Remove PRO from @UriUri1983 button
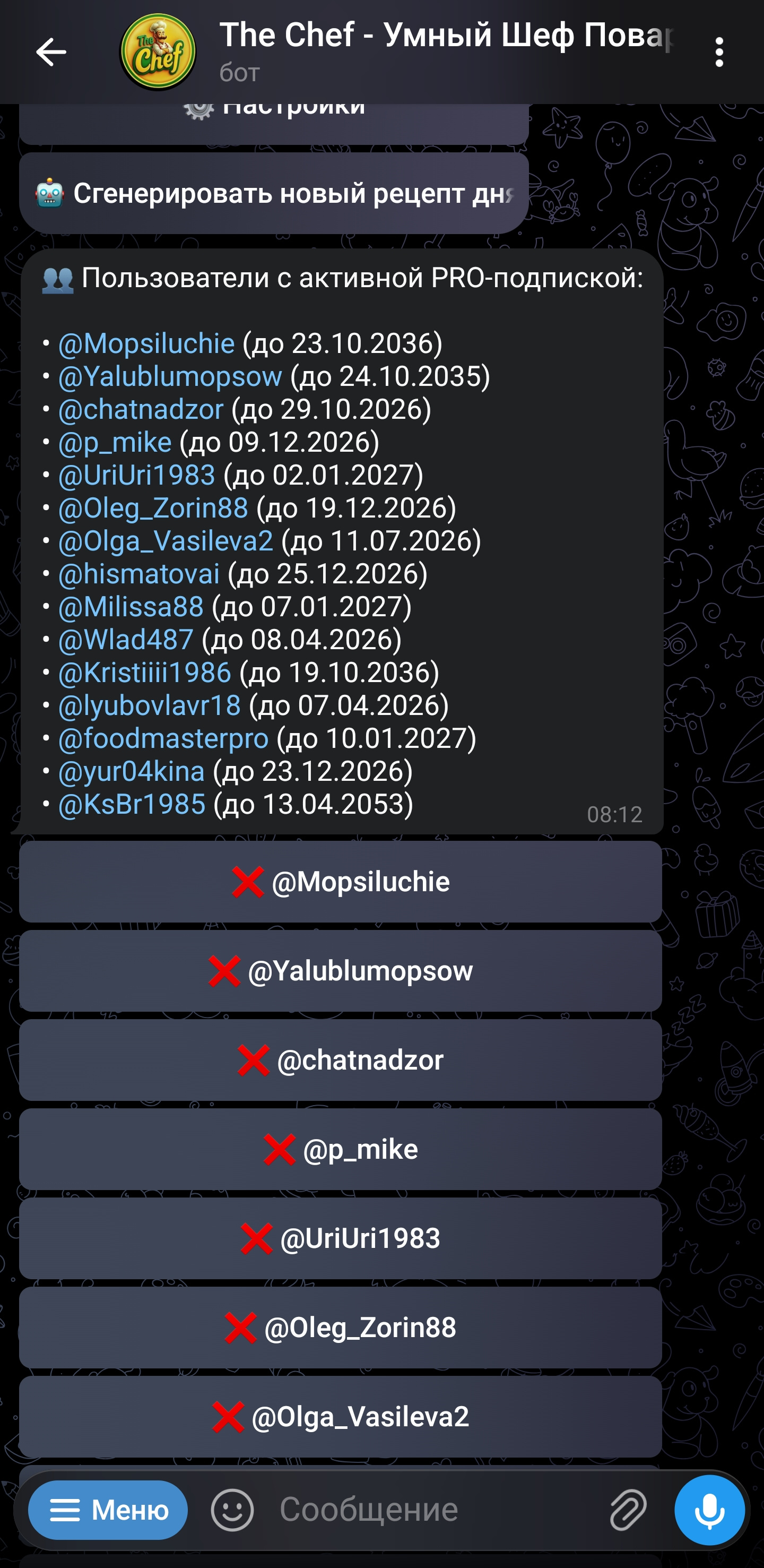 [341, 1238]
